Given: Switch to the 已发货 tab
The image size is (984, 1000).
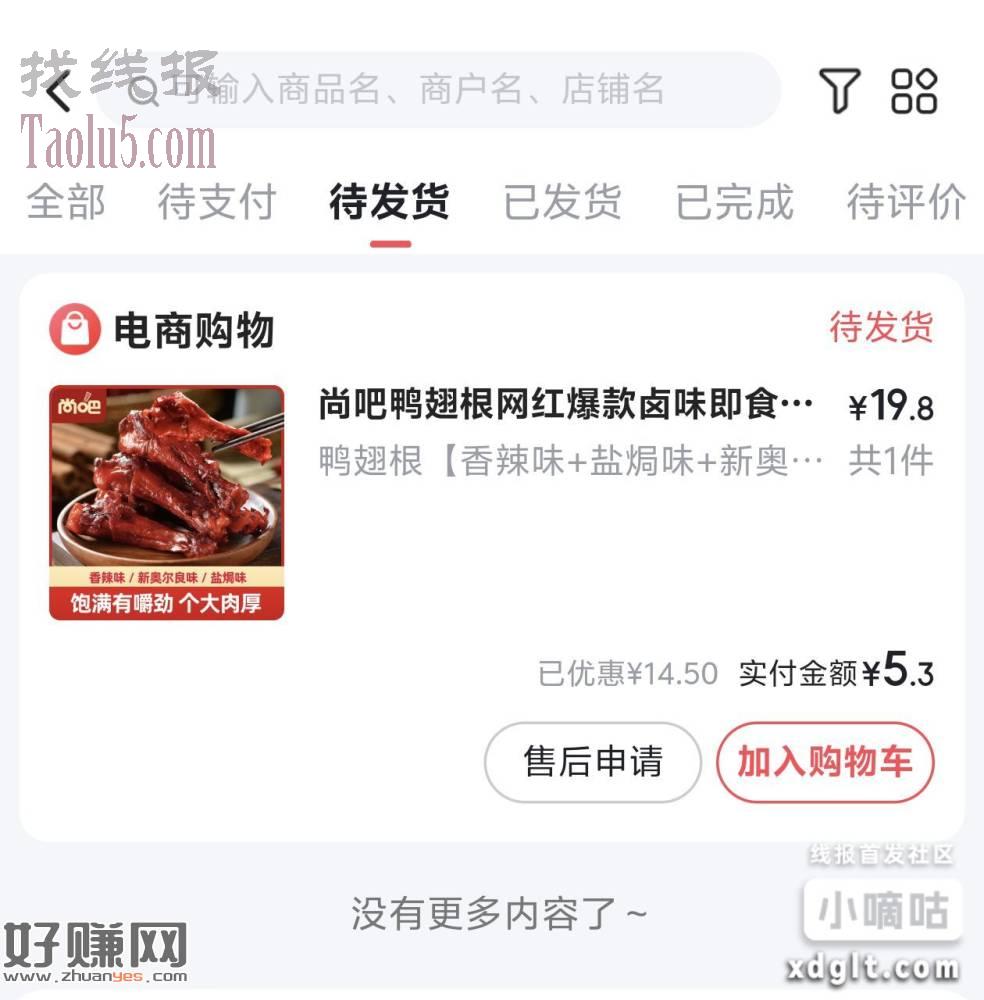Looking at the screenshot, I should tap(562, 202).
